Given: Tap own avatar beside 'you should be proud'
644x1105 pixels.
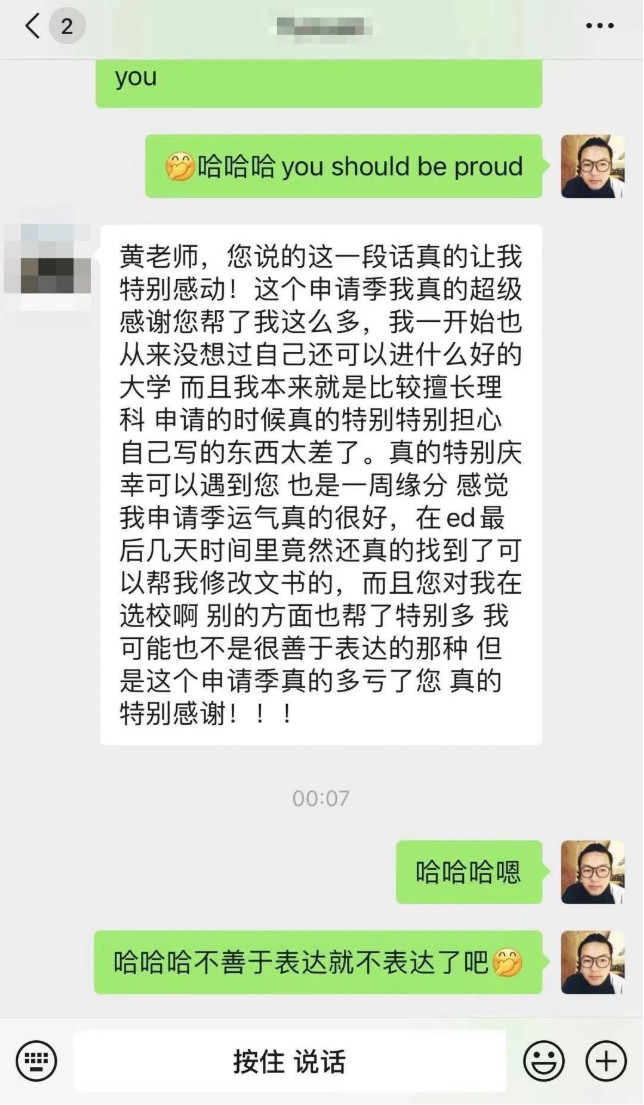Looking at the screenshot, I should click(x=592, y=166).
